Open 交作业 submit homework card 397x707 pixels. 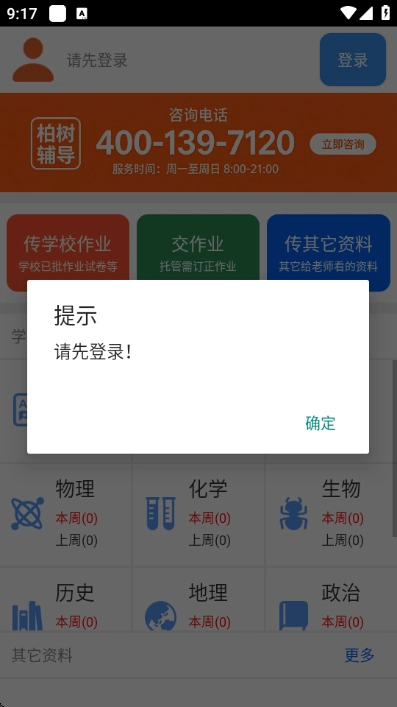(x=198, y=253)
